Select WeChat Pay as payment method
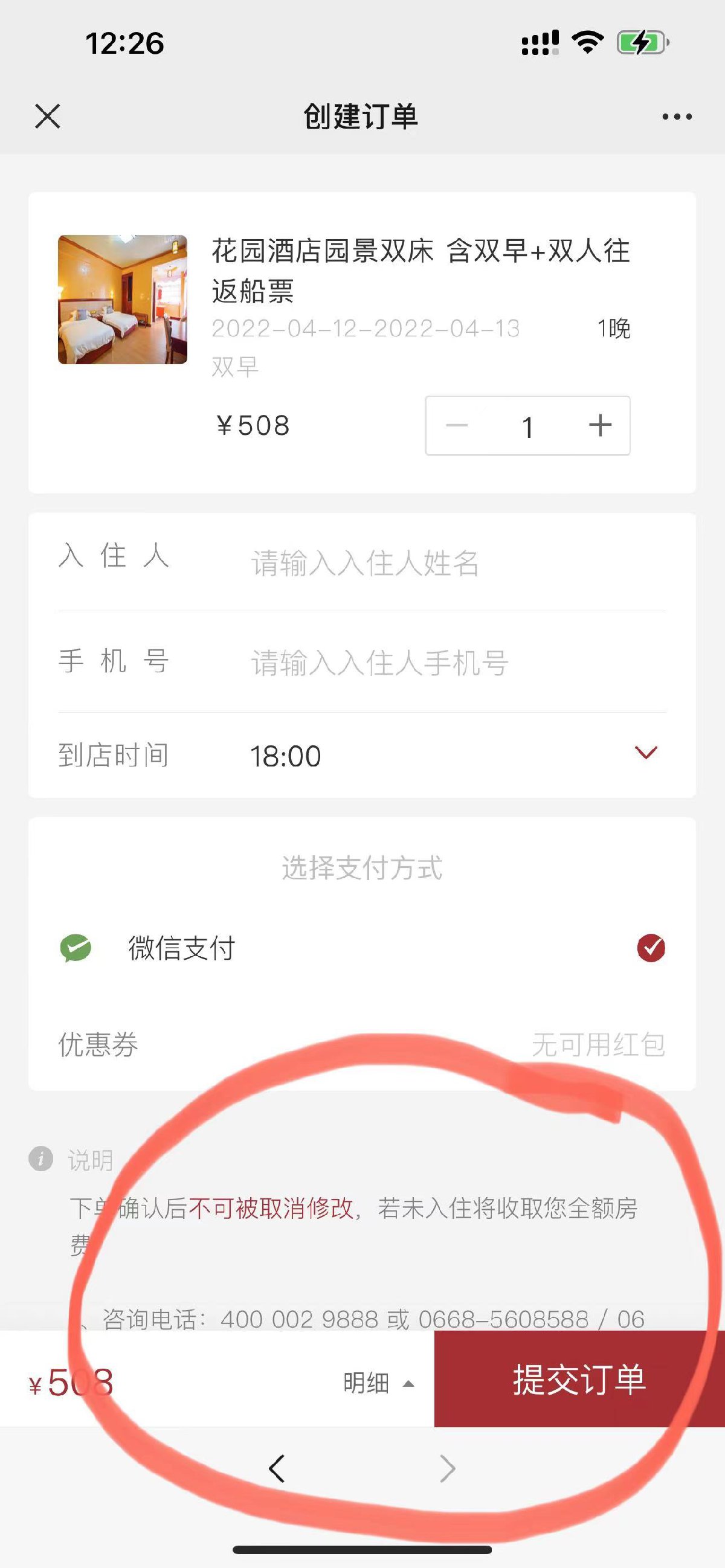Screen dimensions: 725x1568 pyautogui.click(x=651, y=948)
